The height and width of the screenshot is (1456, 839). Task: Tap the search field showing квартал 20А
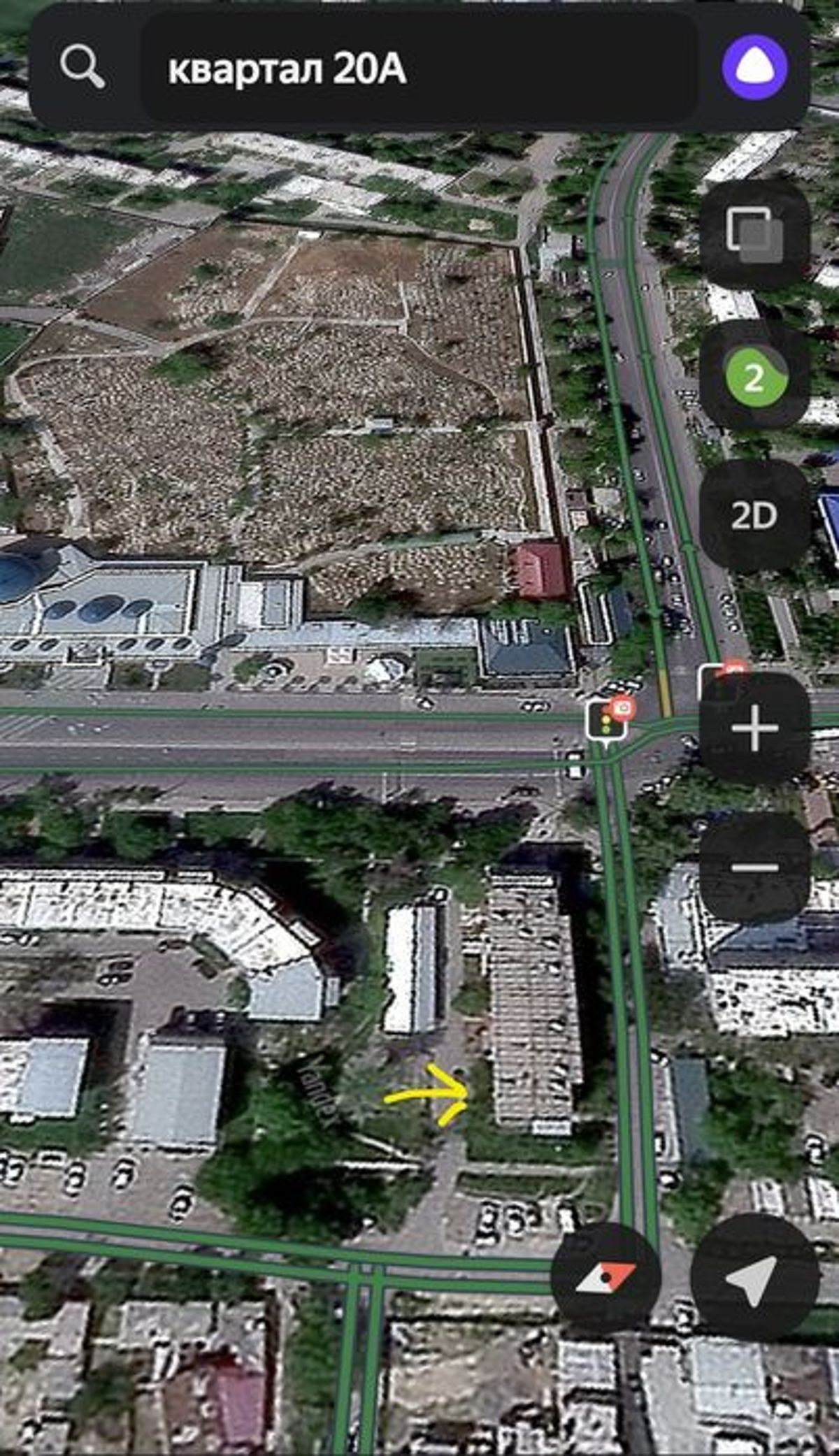tap(419, 69)
